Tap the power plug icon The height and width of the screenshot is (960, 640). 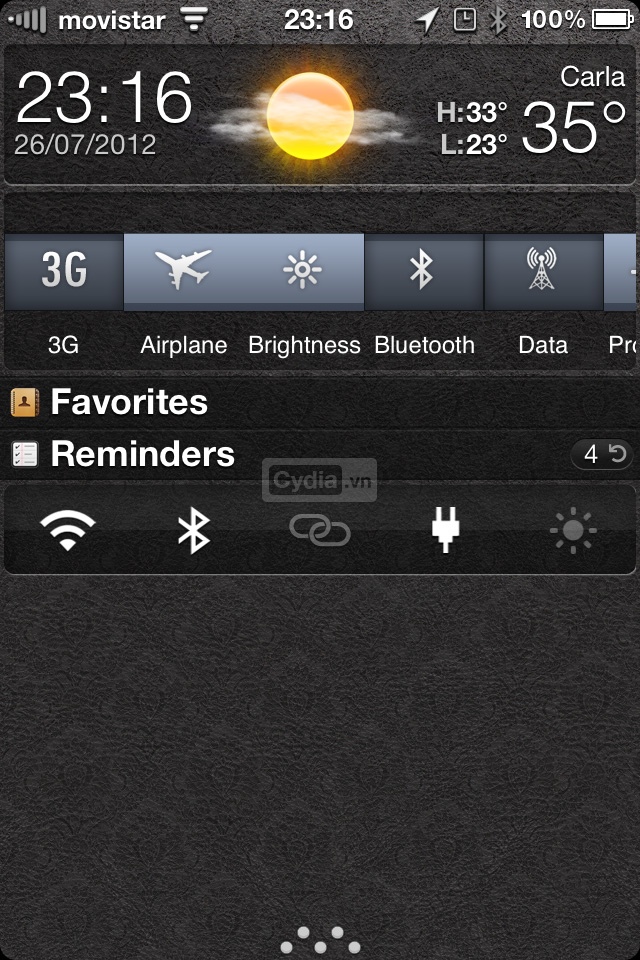[446, 530]
